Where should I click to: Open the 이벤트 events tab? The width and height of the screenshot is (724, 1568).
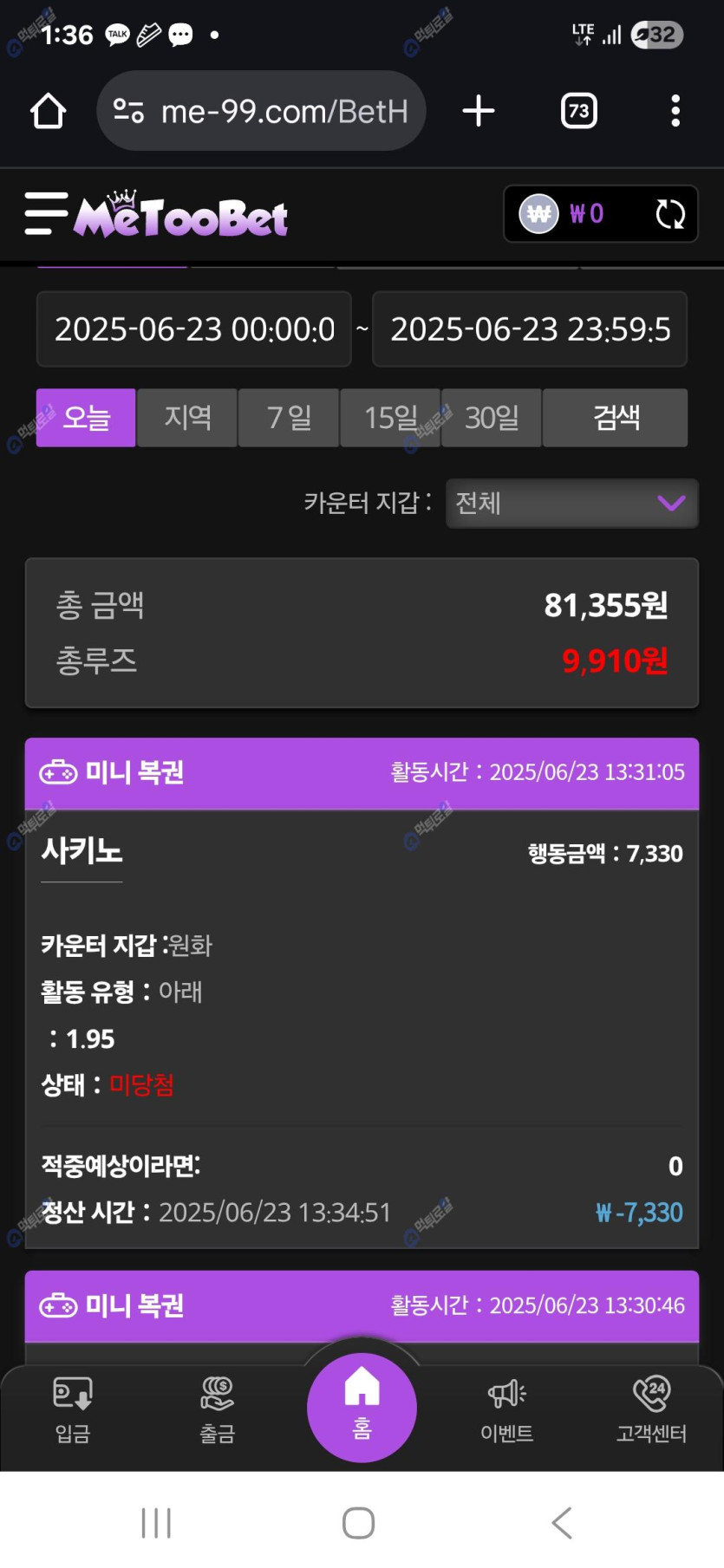click(506, 1410)
